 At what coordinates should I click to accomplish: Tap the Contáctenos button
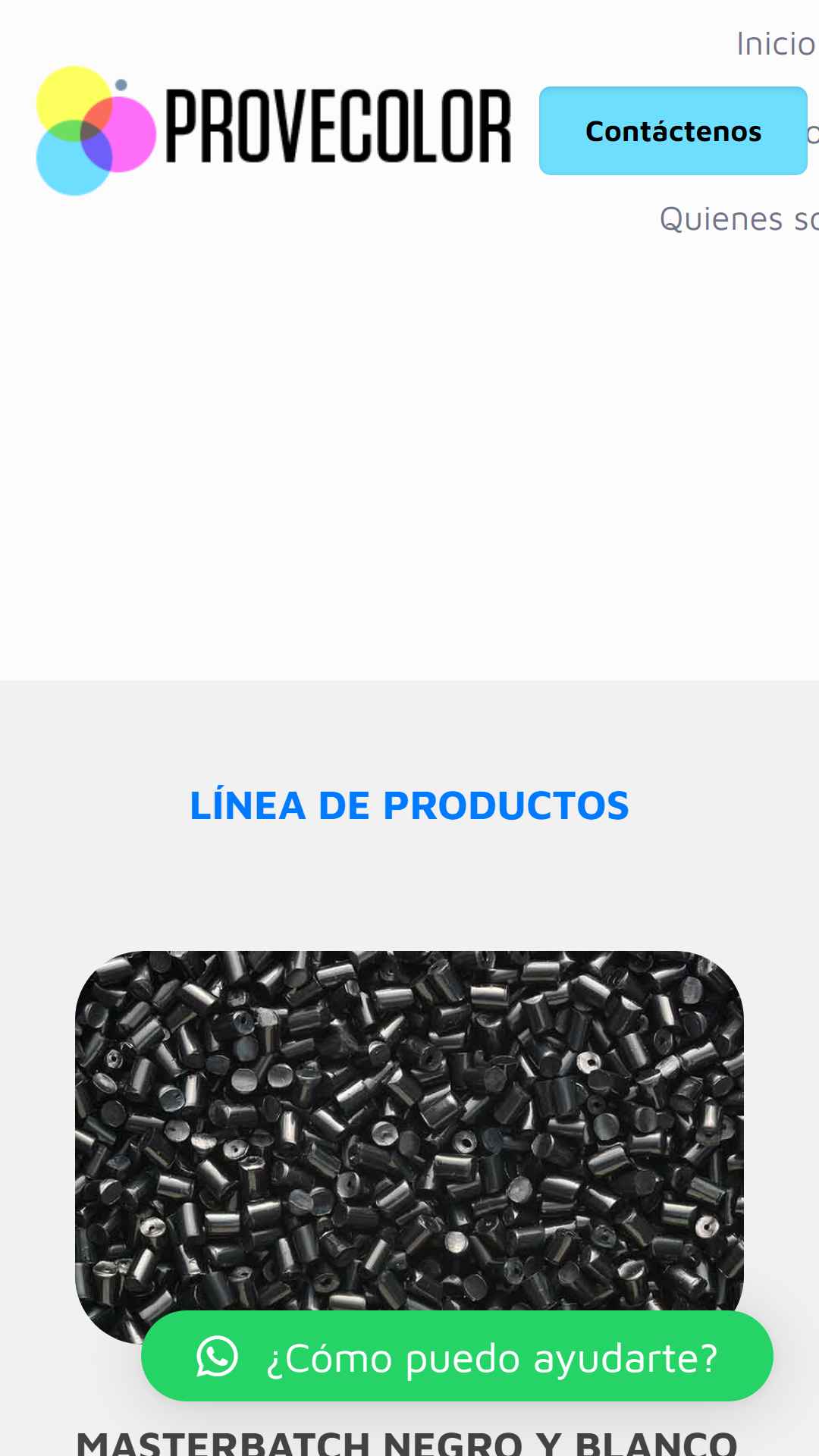click(673, 130)
